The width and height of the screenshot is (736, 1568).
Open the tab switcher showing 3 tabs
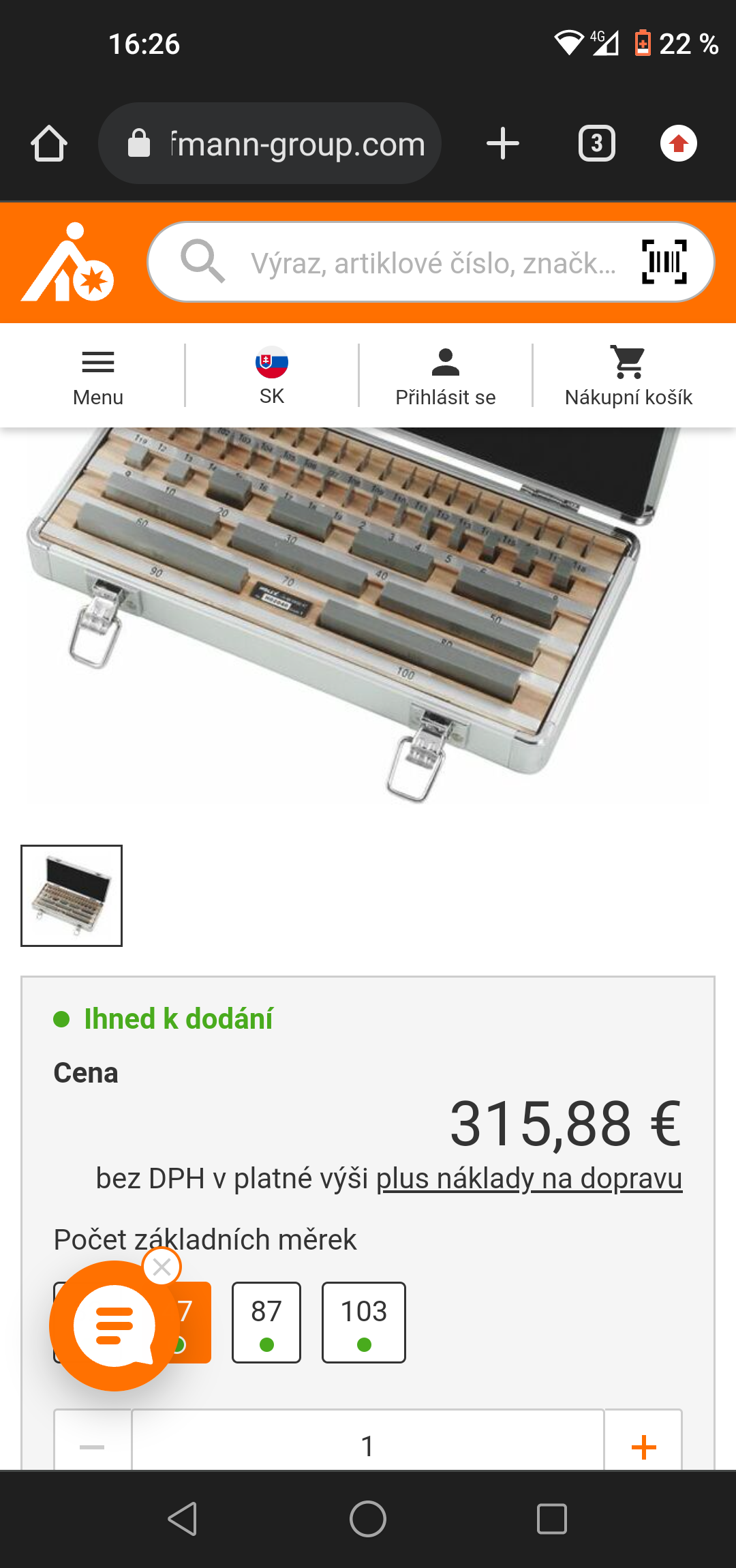pyautogui.click(x=597, y=144)
